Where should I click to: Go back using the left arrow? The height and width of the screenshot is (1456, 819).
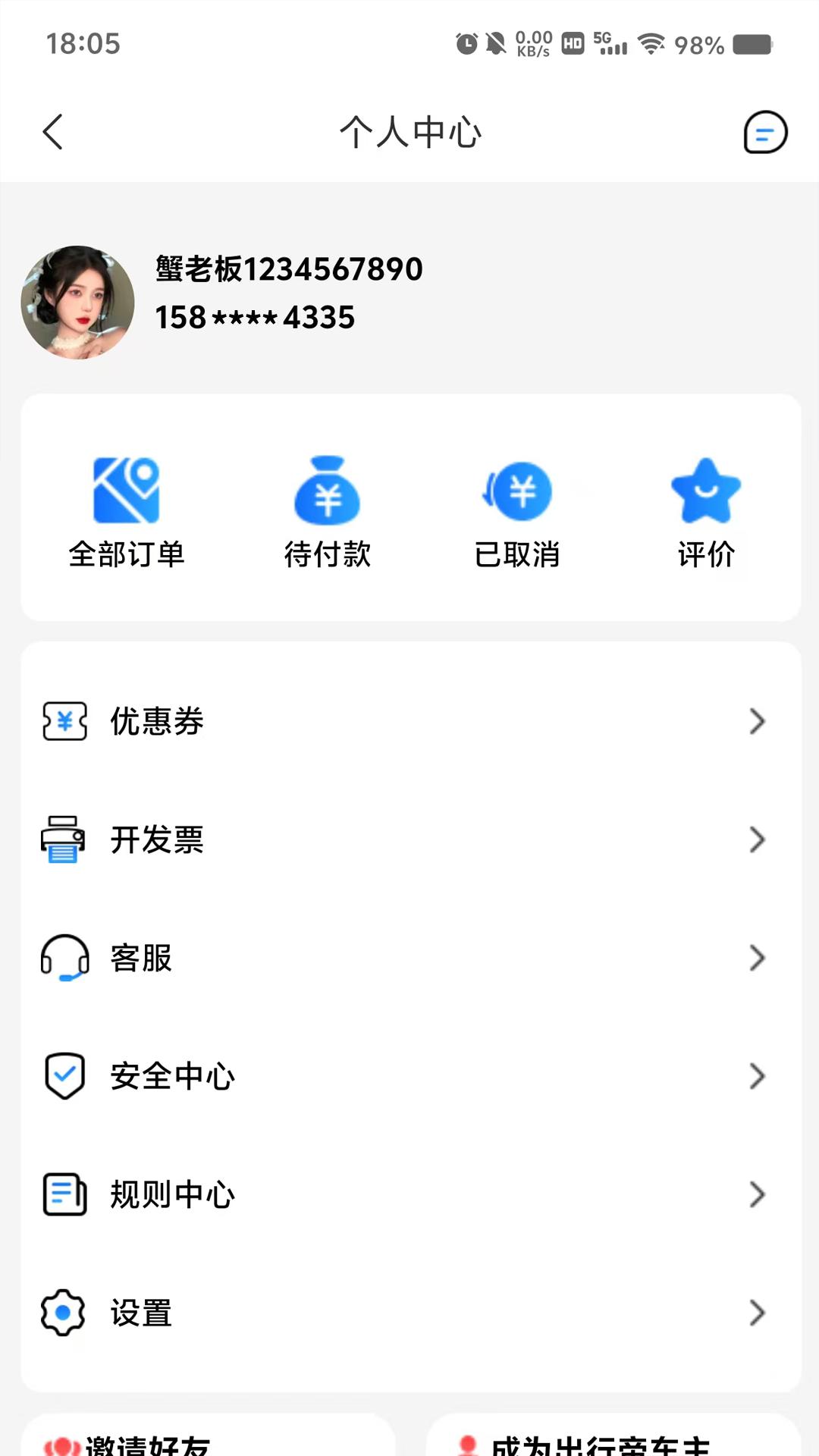pos(53,132)
